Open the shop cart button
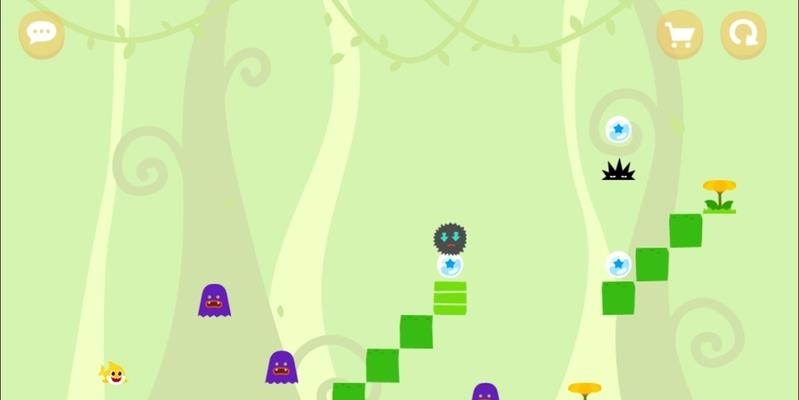Screen dimensions: 799x400 679,35
